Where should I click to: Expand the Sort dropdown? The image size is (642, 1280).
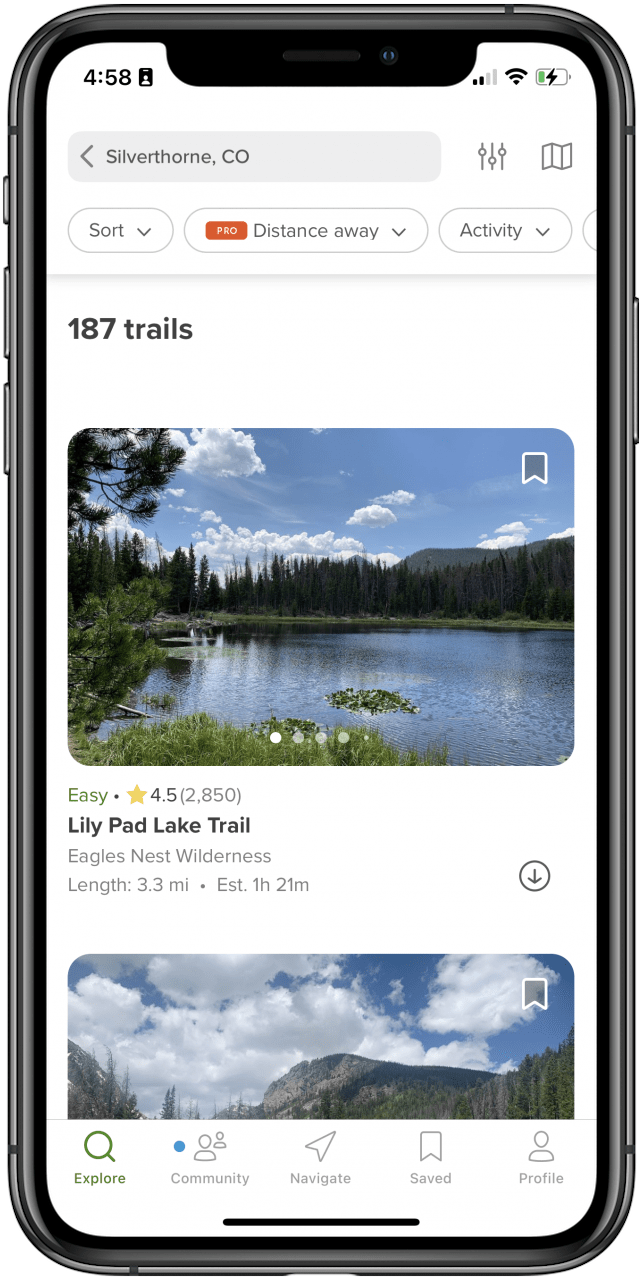(x=120, y=231)
